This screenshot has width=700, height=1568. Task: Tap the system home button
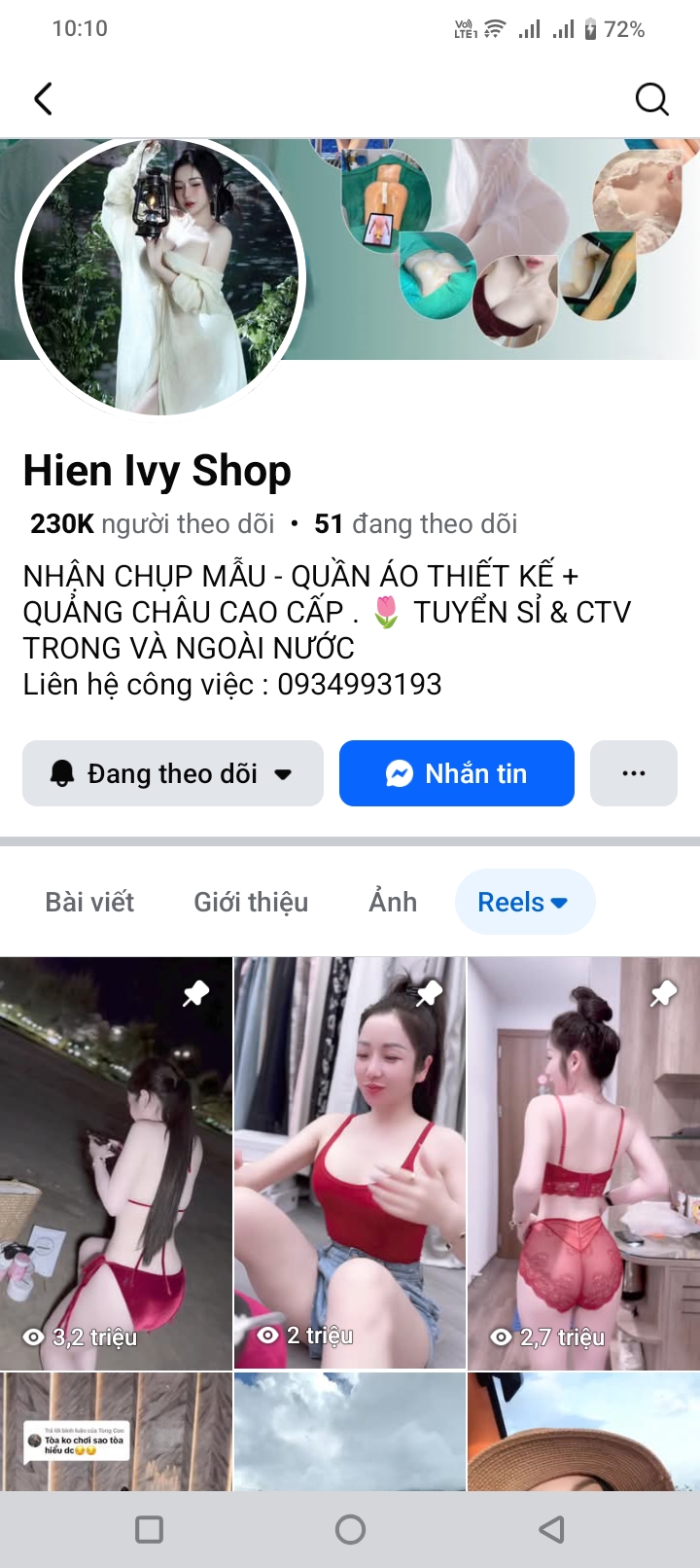click(x=350, y=1529)
